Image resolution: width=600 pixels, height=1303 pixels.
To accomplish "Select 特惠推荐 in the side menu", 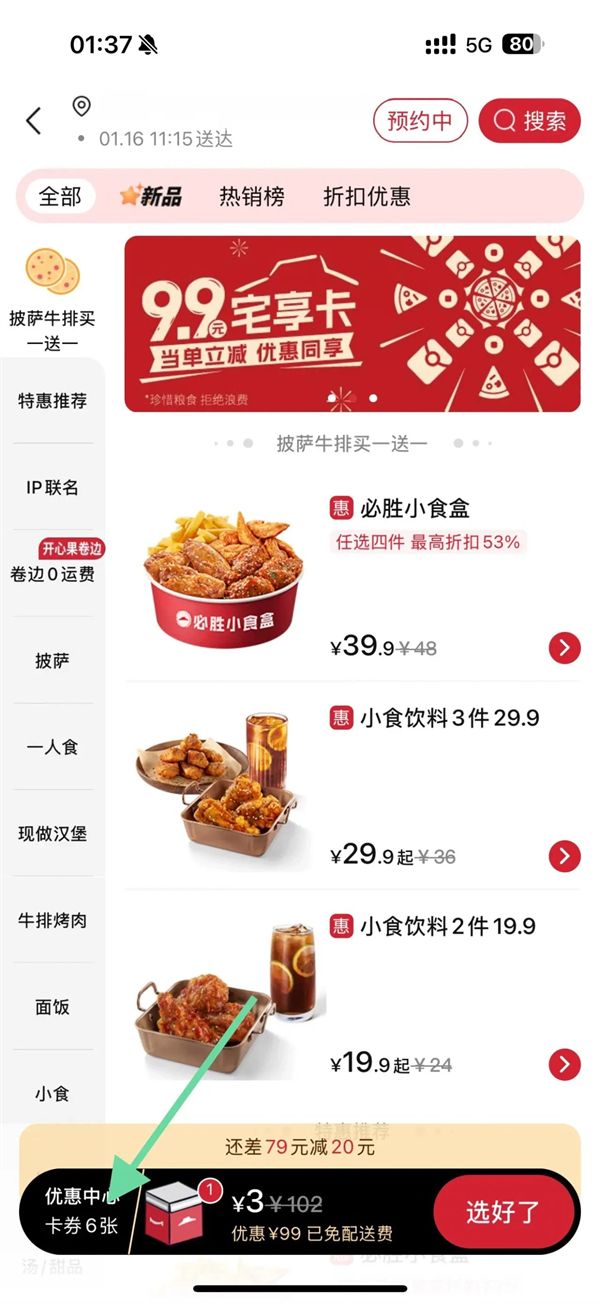I will [x=53, y=401].
